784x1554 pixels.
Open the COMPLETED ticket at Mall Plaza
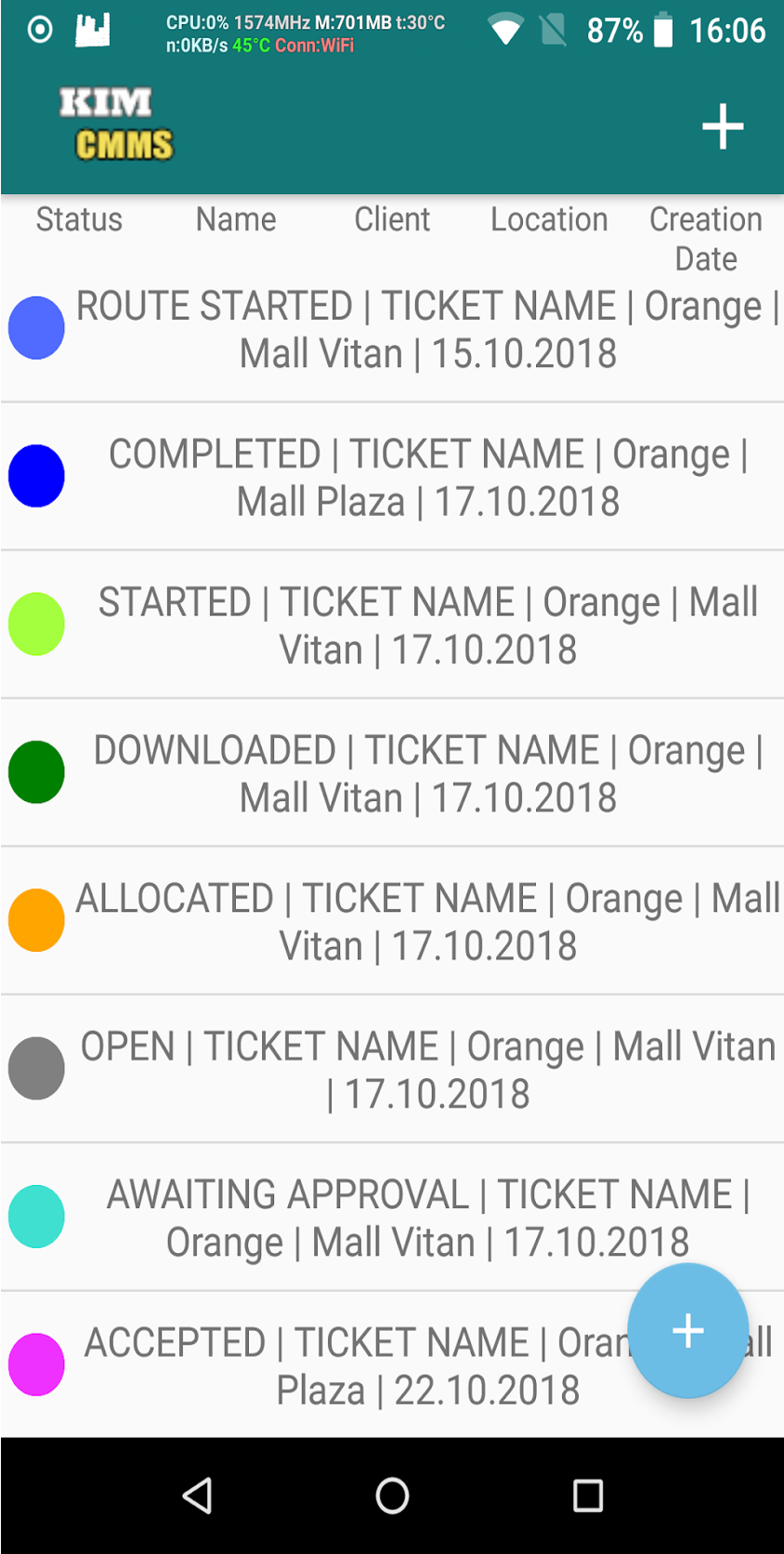(x=427, y=478)
